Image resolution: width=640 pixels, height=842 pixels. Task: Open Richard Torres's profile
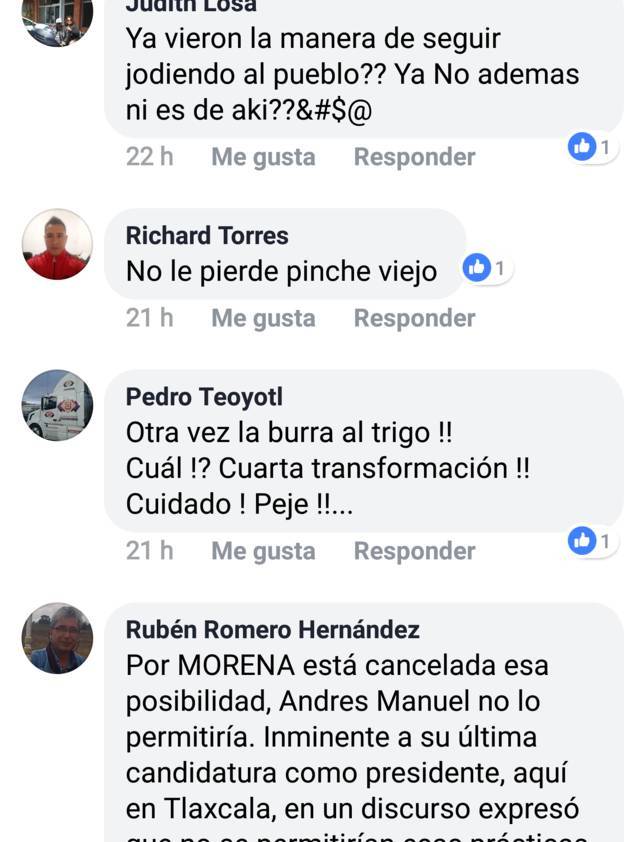[207, 236]
